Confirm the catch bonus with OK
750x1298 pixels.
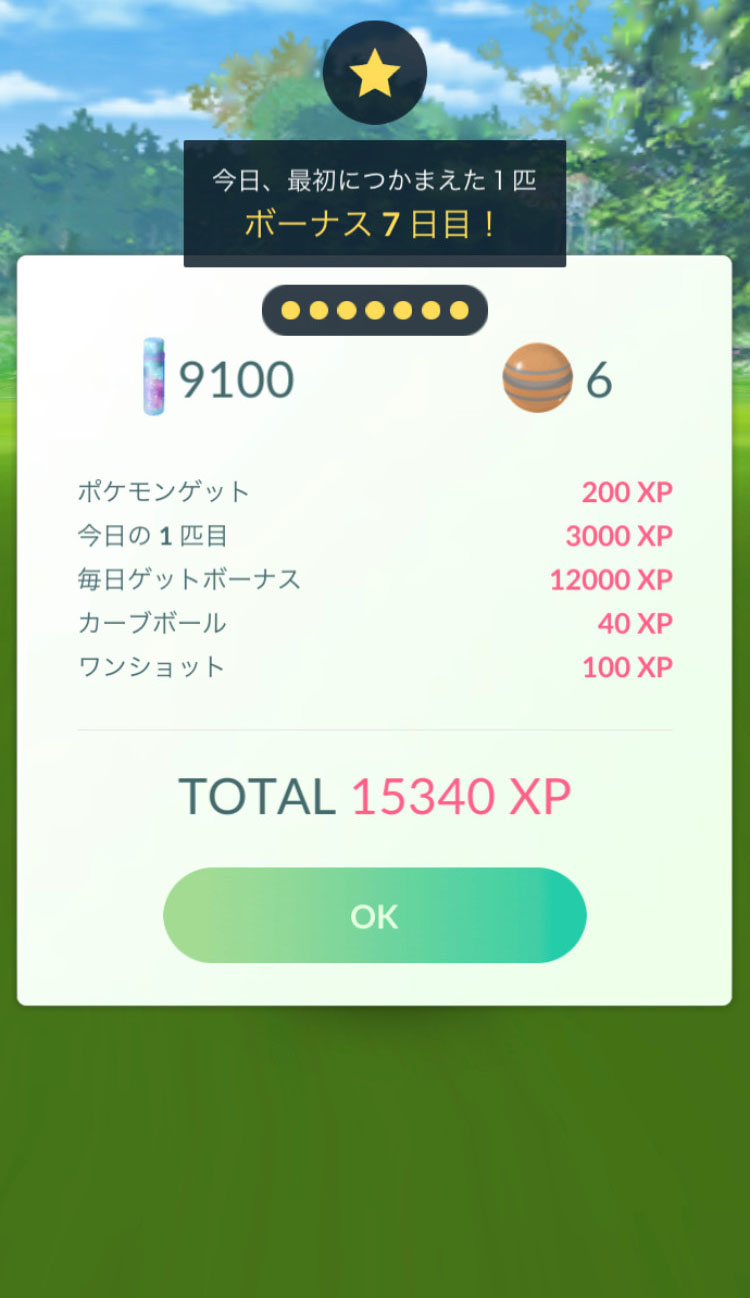[374, 916]
